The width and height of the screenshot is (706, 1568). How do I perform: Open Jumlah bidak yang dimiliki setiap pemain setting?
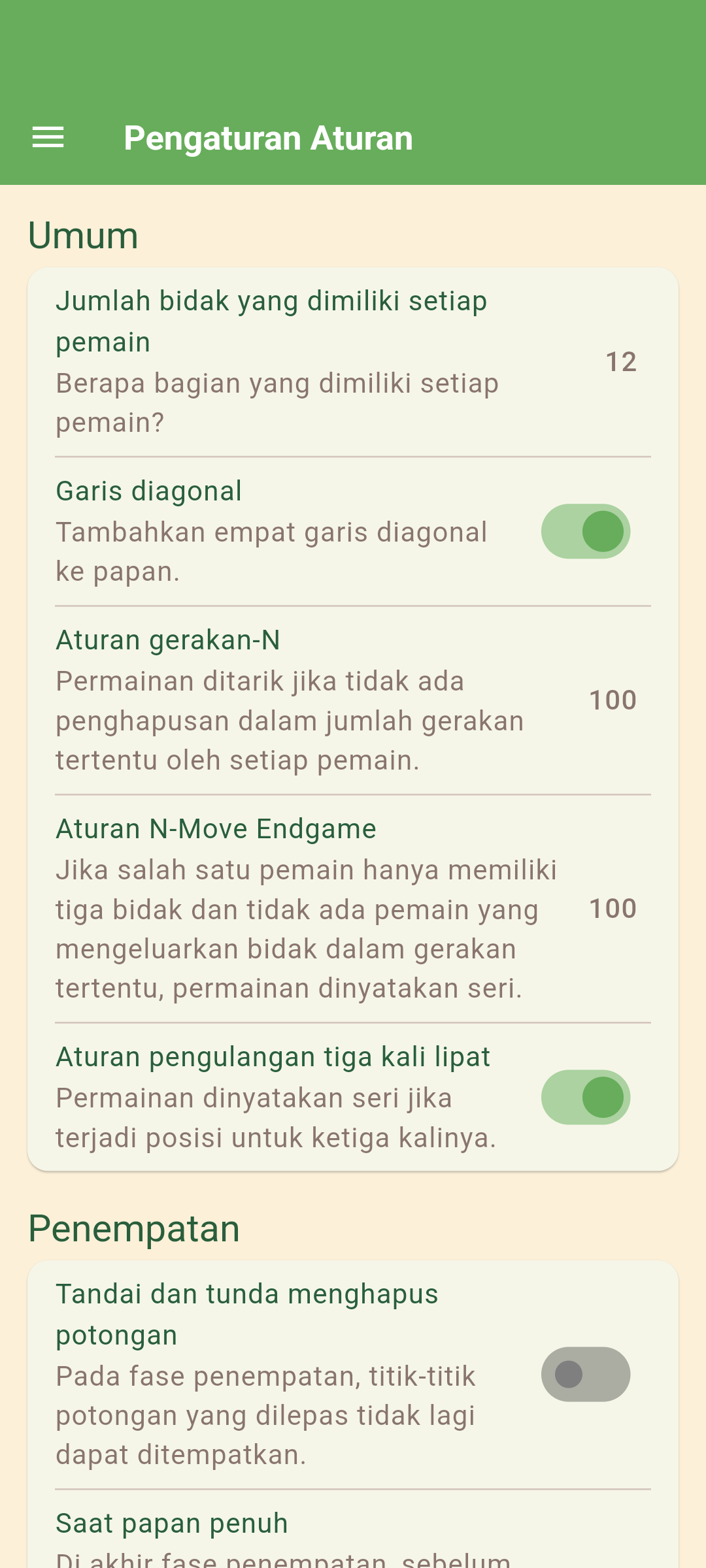coord(353,362)
